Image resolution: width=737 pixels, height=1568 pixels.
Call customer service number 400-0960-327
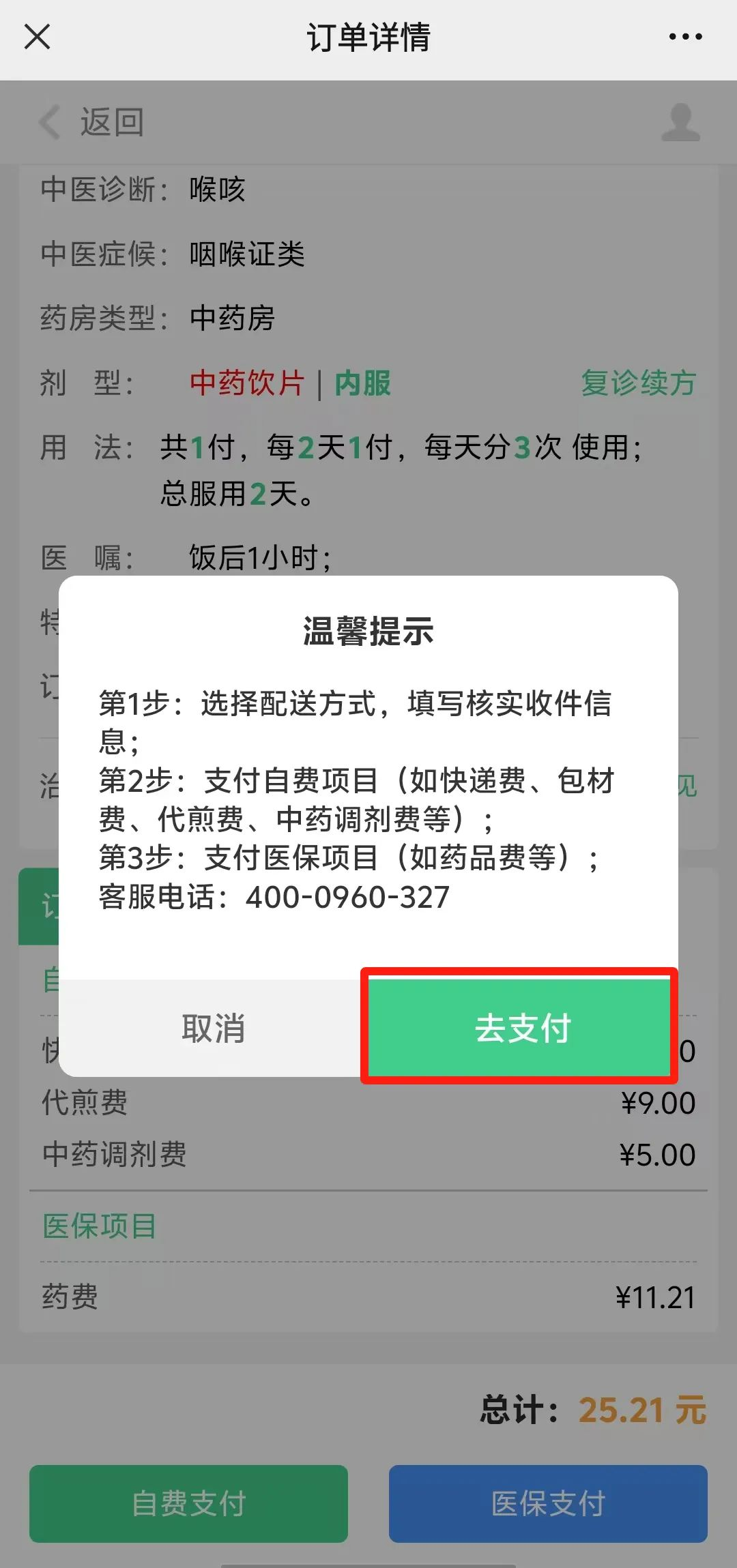(347, 896)
